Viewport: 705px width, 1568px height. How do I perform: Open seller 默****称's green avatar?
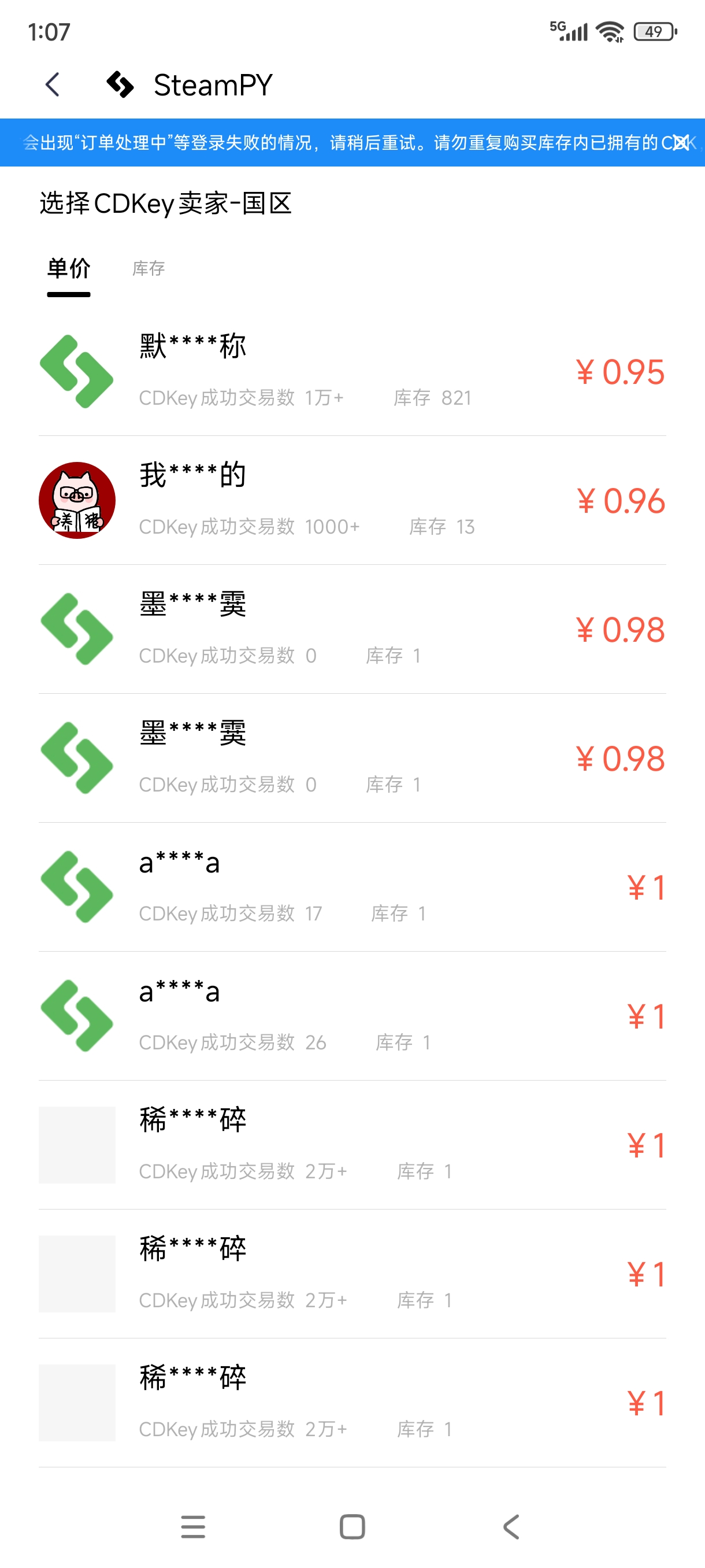click(x=77, y=370)
